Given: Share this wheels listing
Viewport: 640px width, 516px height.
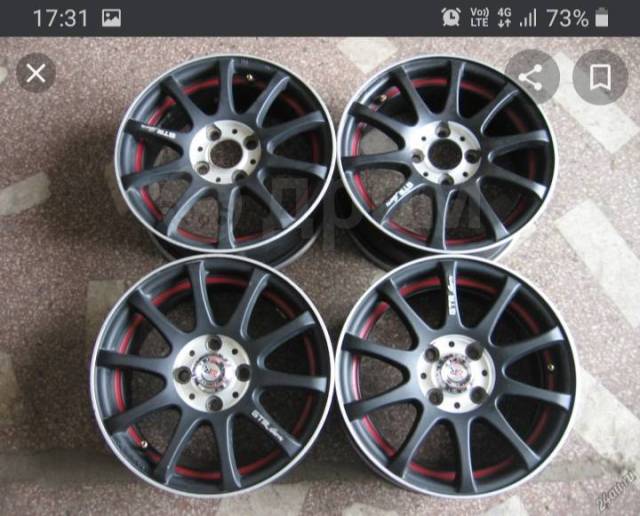Looking at the screenshot, I should (531, 78).
